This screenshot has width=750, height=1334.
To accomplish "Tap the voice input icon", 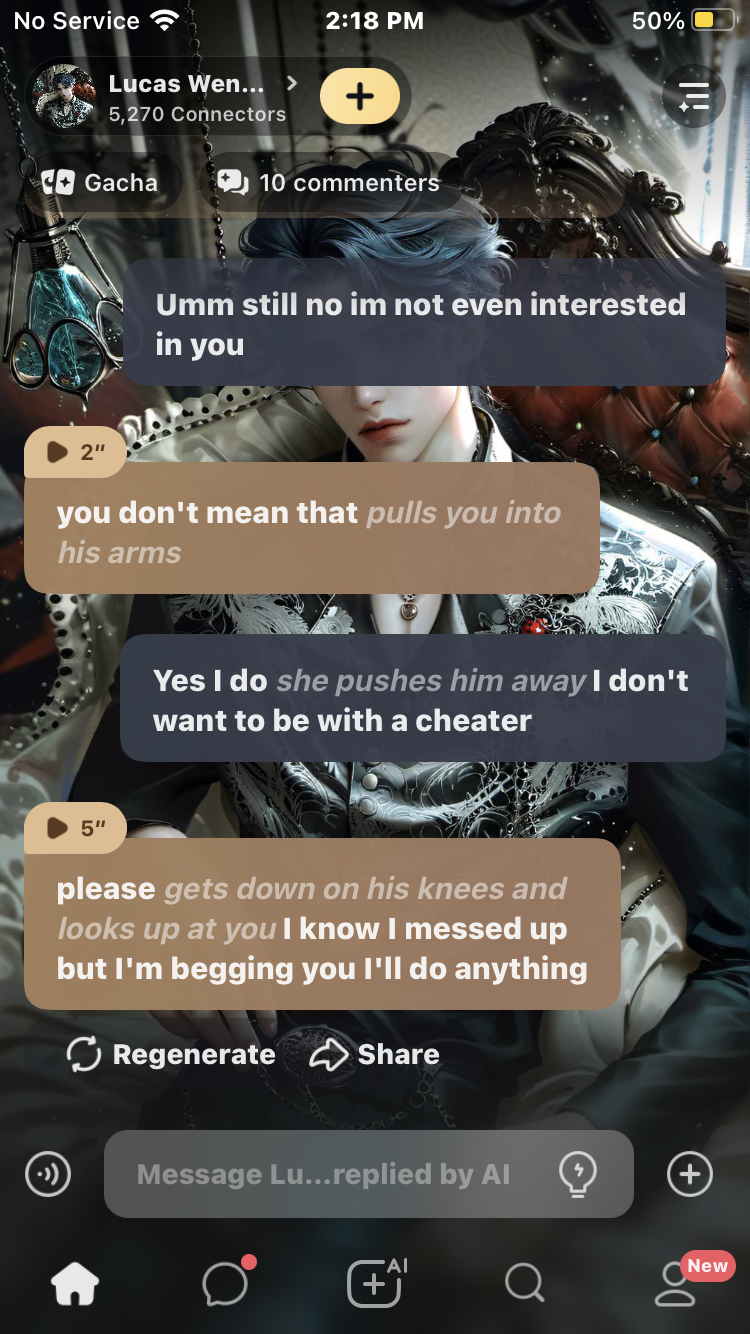I will pyautogui.click(x=48, y=1174).
